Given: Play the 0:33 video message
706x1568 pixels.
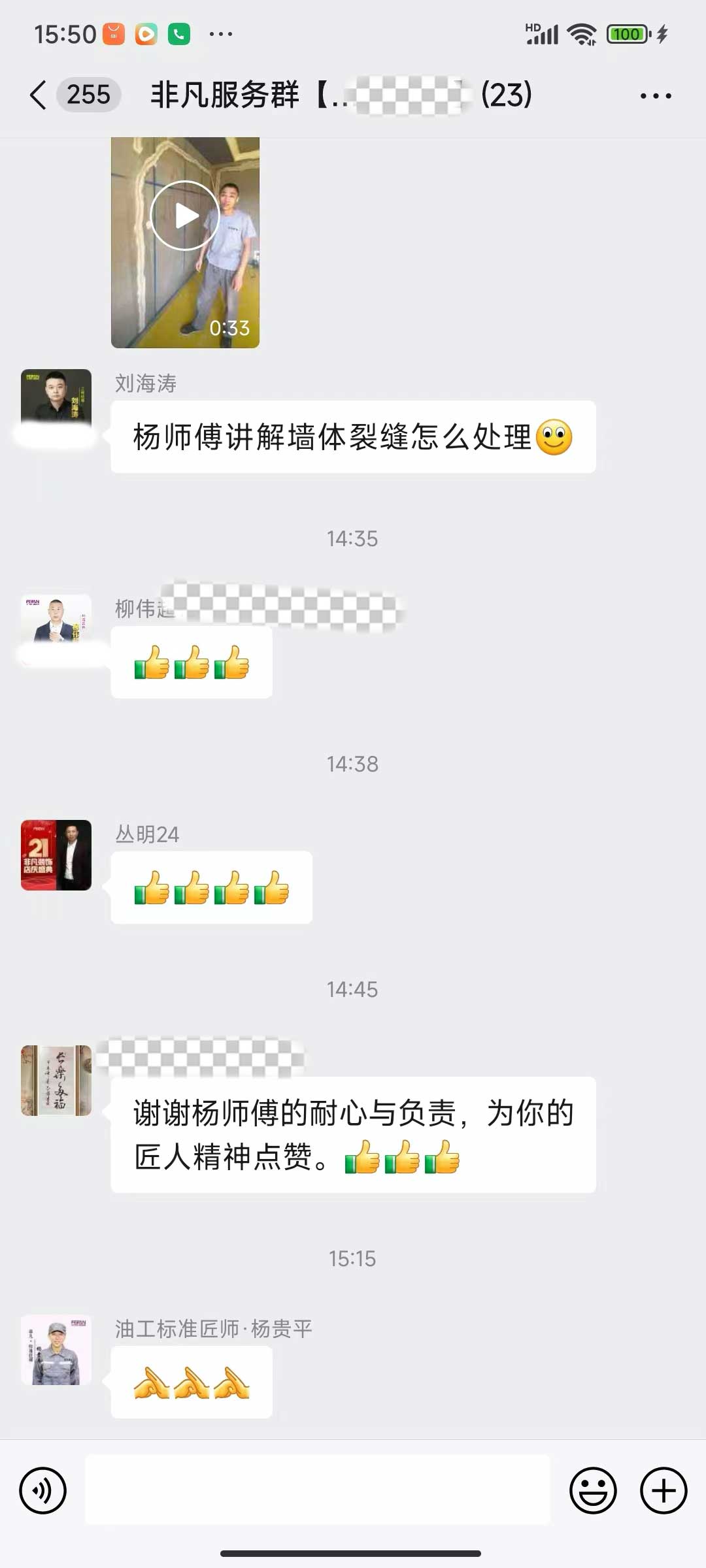Looking at the screenshot, I should (x=185, y=216).
